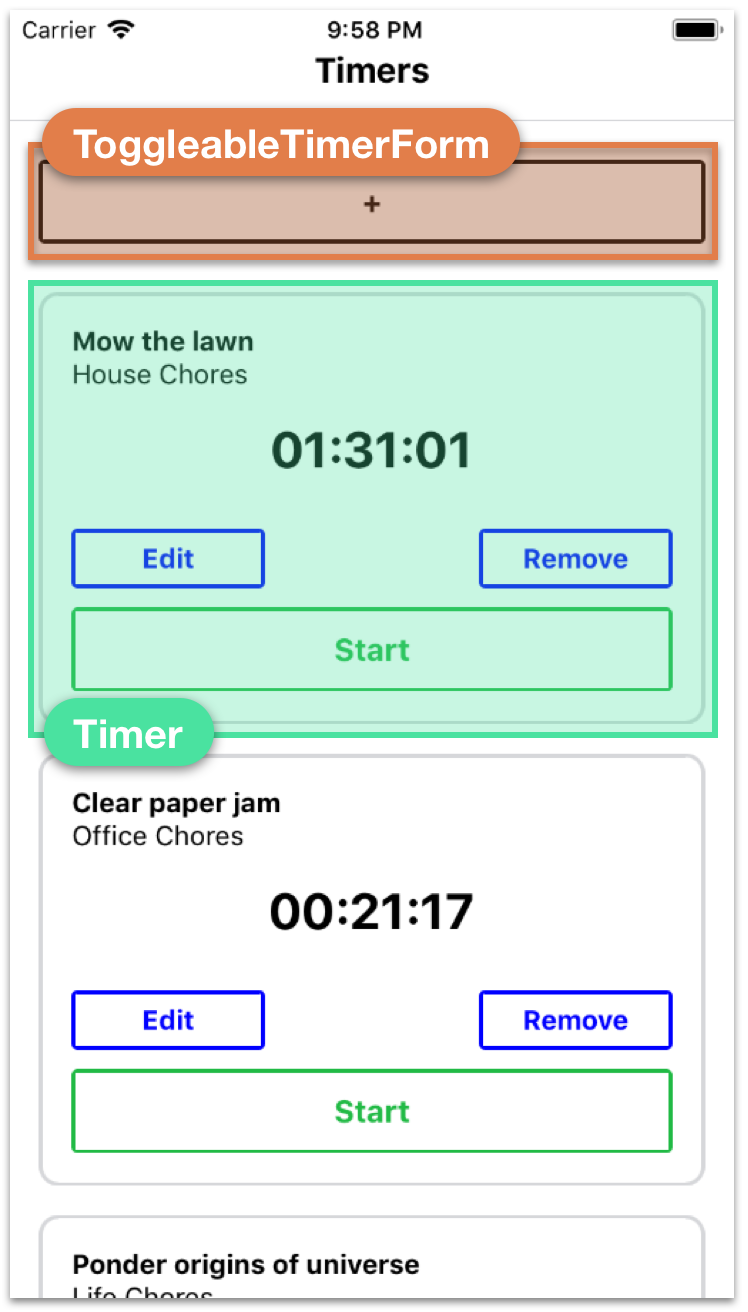Edit the Clear paper jam timer
The height and width of the screenshot is (1312, 748).
pyautogui.click(x=167, y=1019)
